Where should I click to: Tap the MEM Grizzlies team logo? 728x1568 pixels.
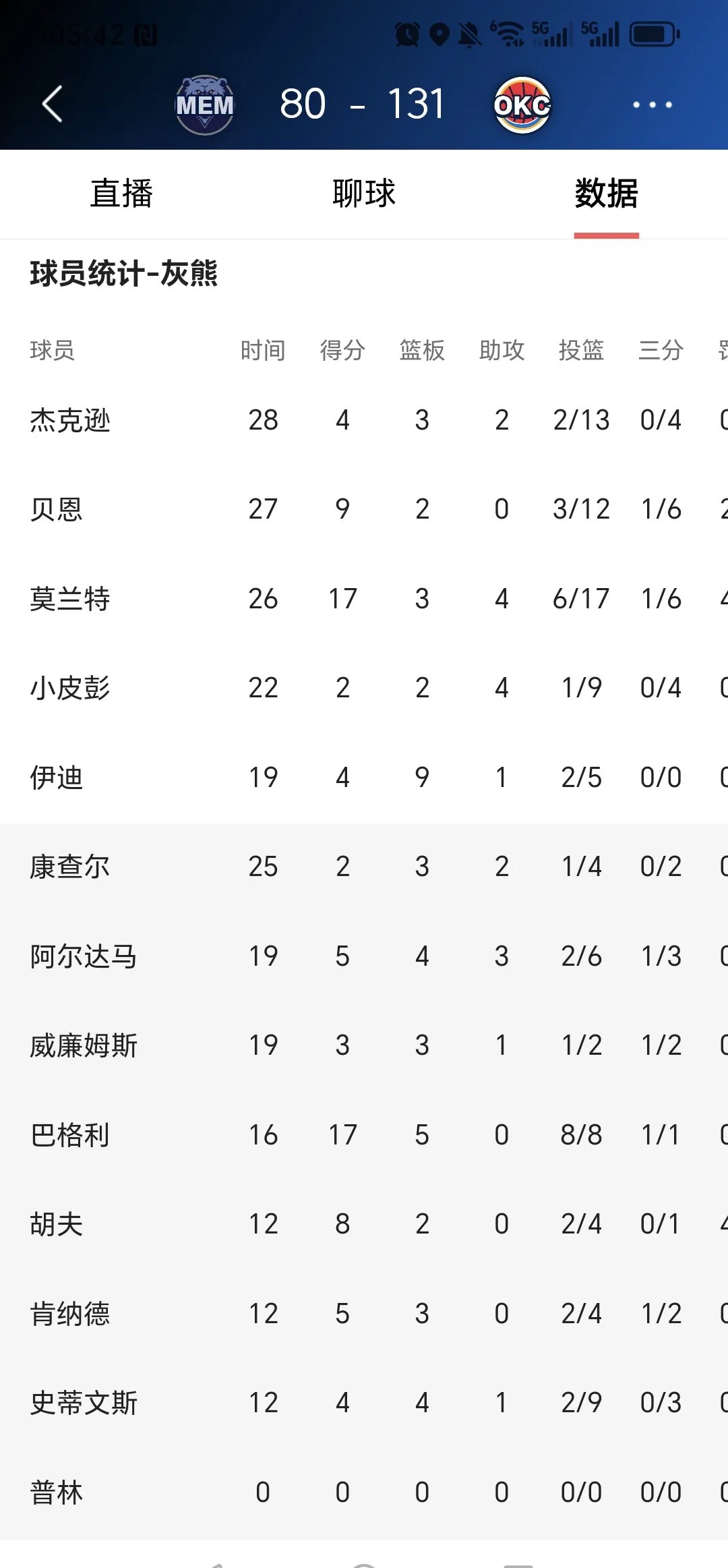pyautogui.click(x=205, y=105)
